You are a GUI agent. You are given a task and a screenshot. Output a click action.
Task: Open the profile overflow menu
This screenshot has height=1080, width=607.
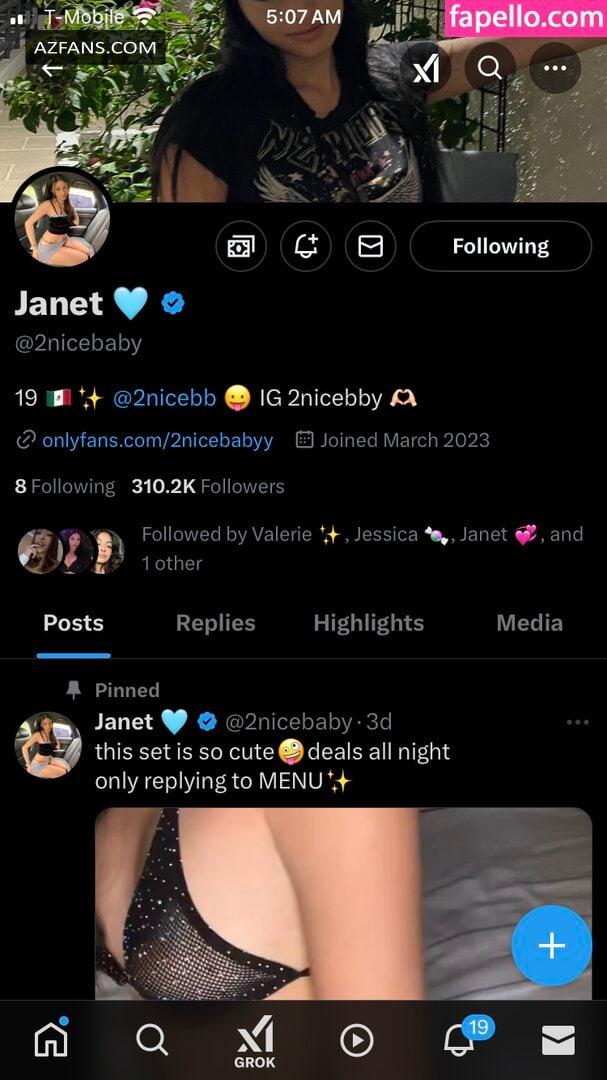pos(555,68)
